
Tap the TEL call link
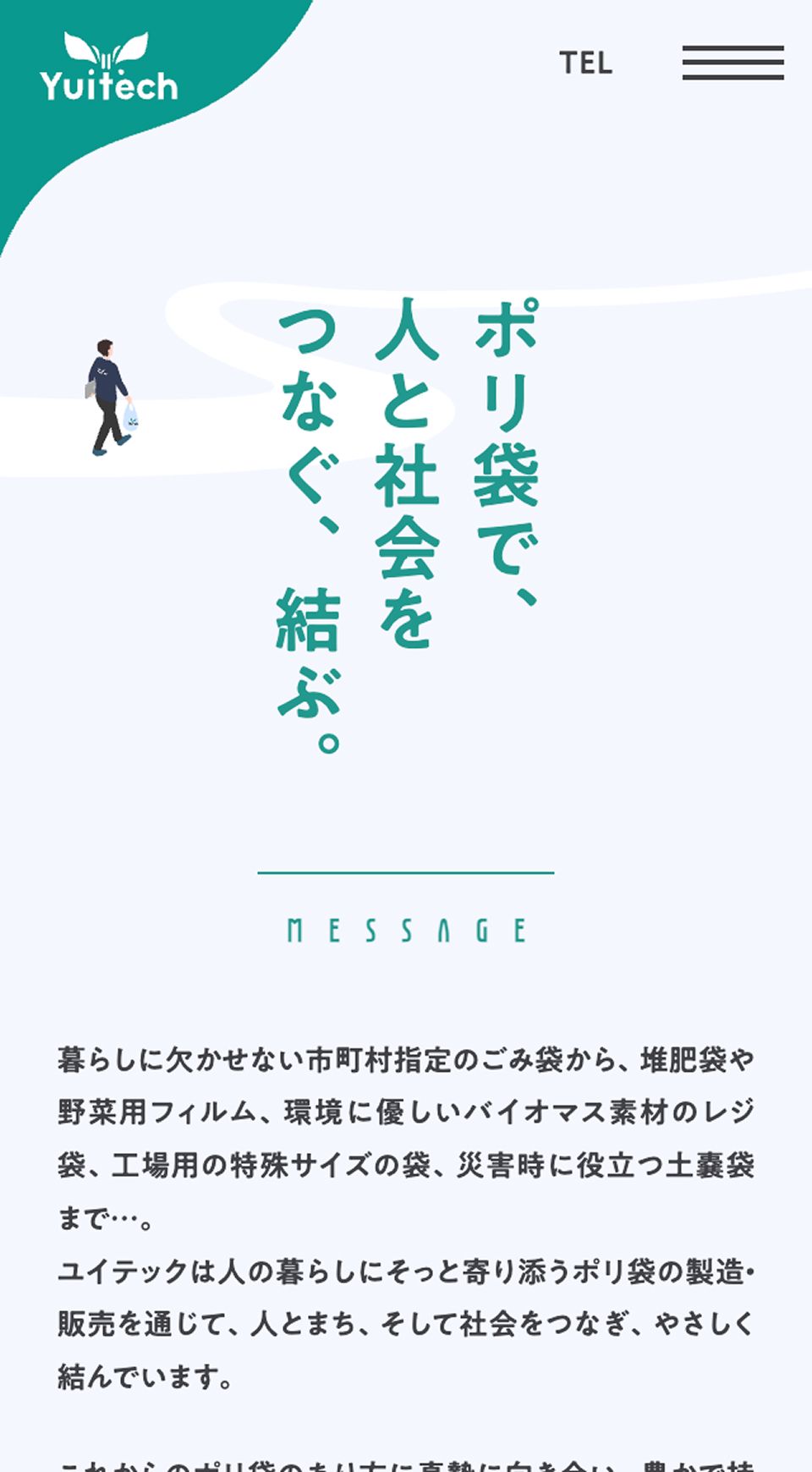(585, 63)
